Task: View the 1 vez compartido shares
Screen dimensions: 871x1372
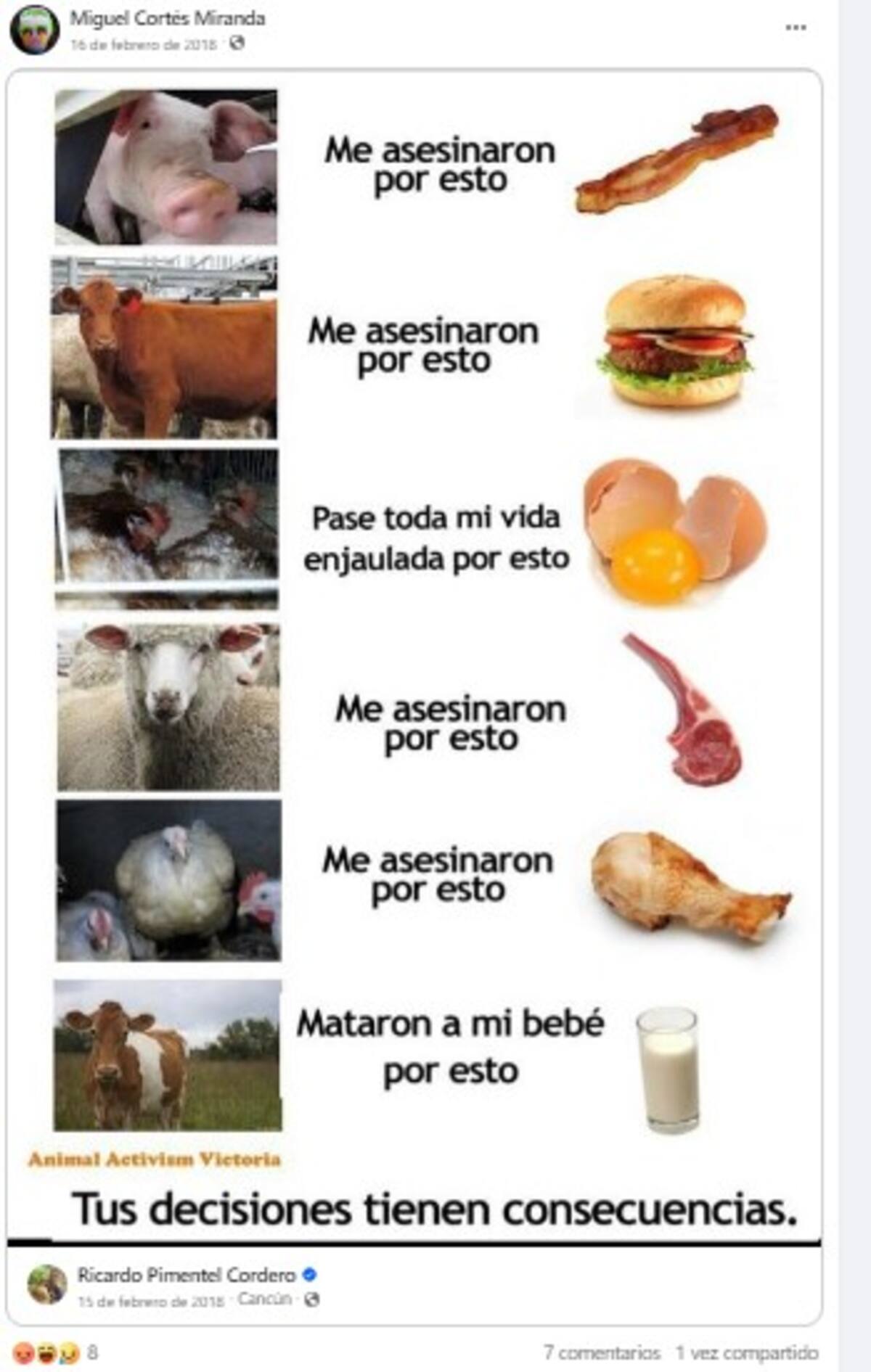Action: [x=747, y=1353]
